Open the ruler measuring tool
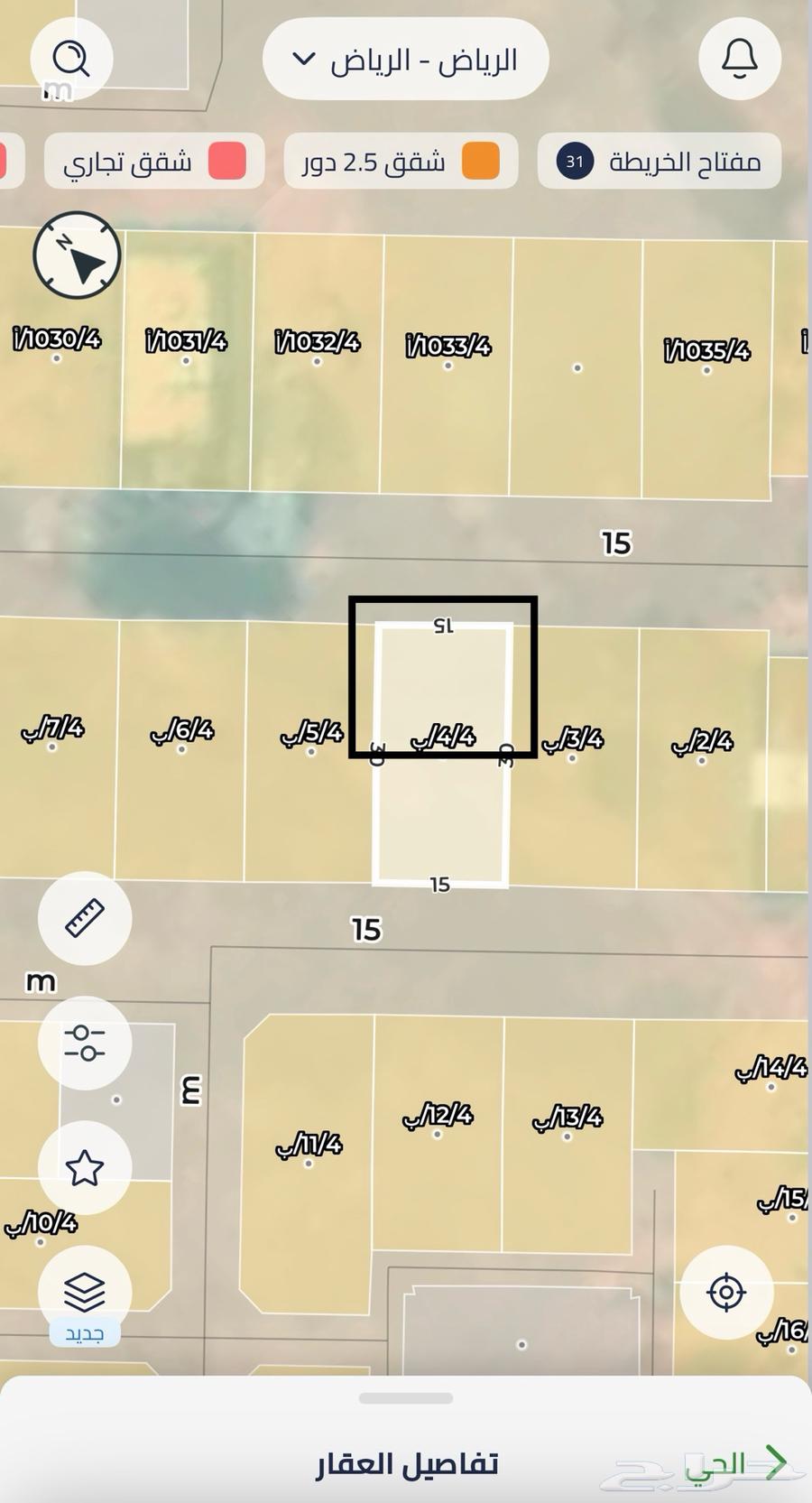 pyautogui.click(x=85, y=918)
